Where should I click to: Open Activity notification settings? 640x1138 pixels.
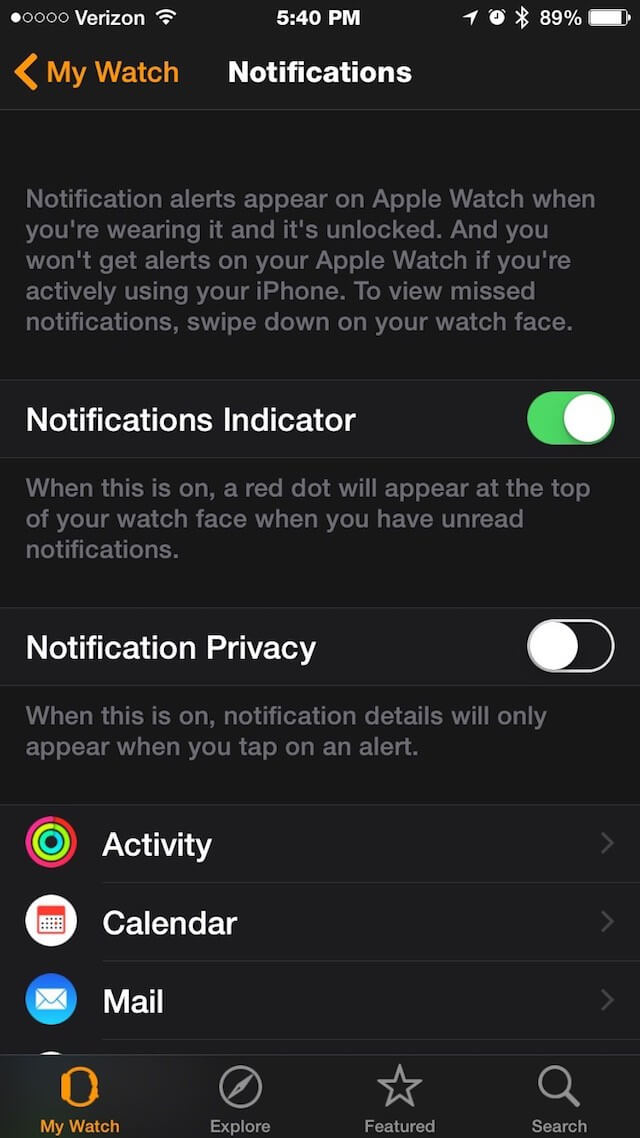click(x=320, y=843)
